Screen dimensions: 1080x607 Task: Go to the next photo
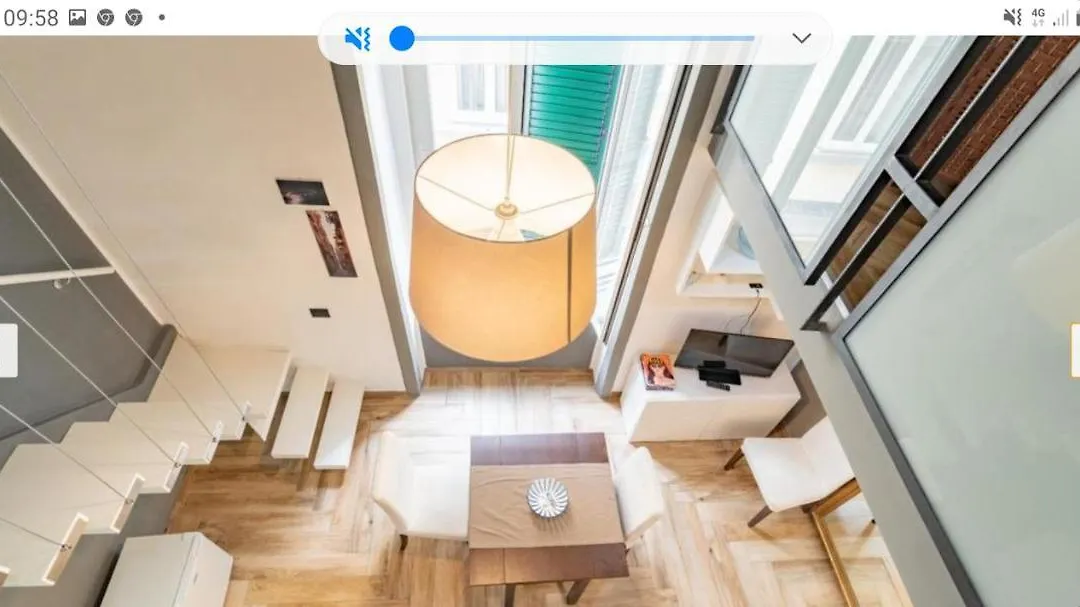pos(1074,351)
